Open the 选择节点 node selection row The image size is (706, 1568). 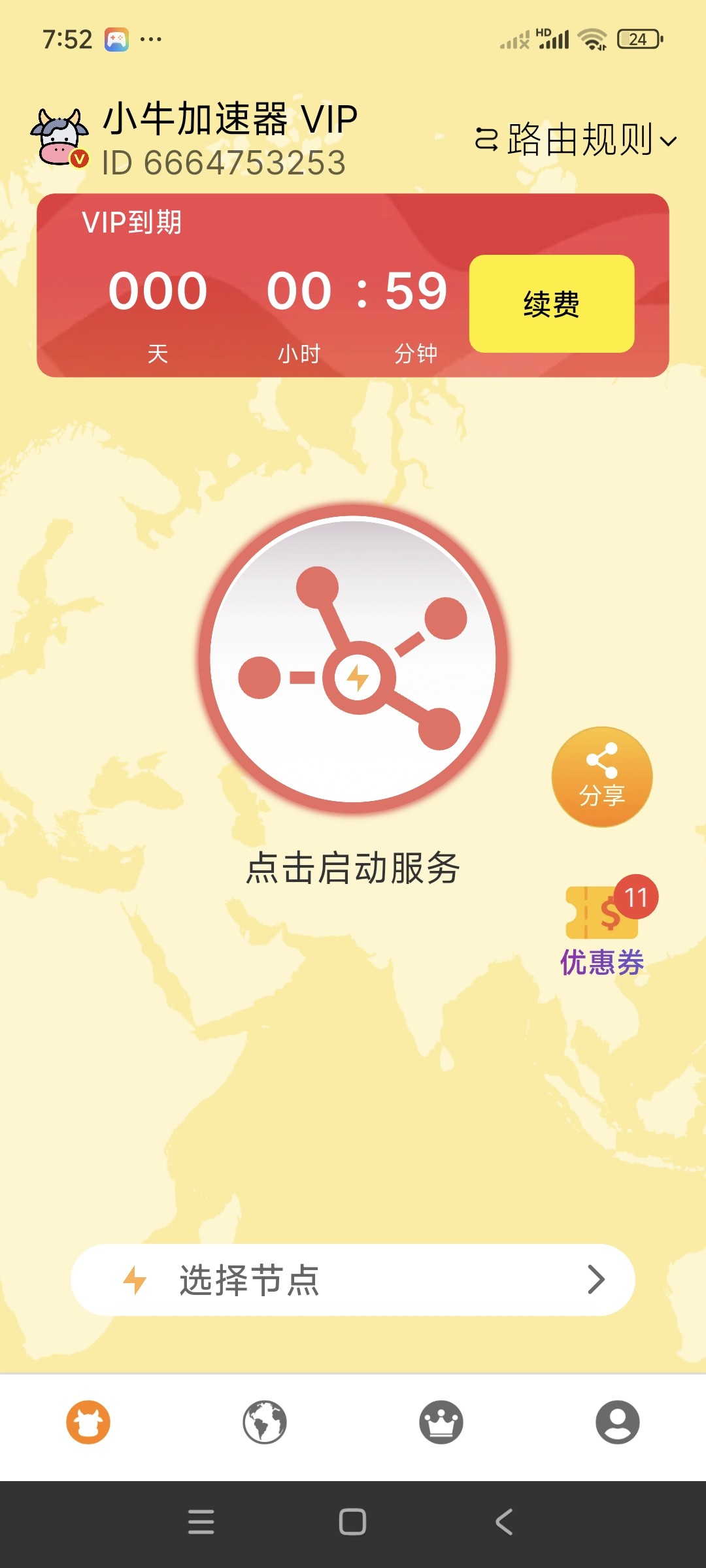(353, 1280)
